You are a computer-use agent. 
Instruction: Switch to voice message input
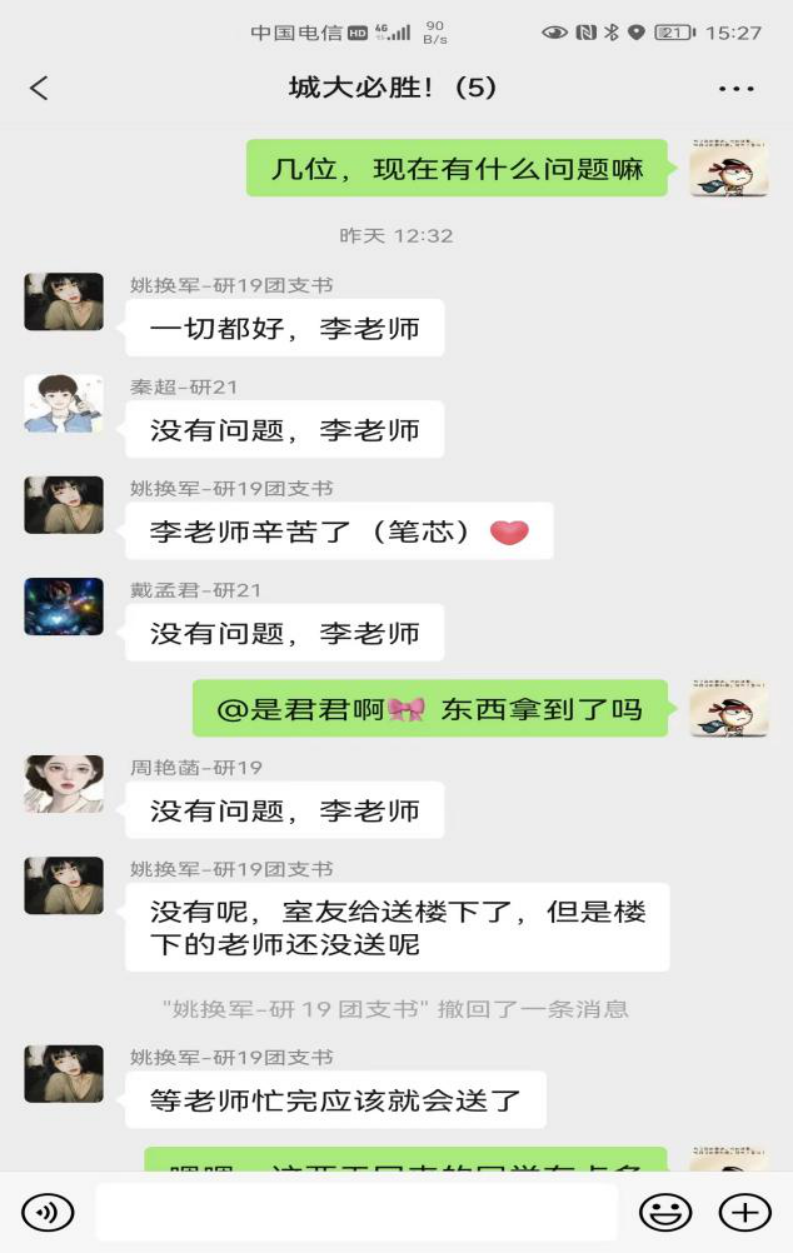coord(47,1213)
